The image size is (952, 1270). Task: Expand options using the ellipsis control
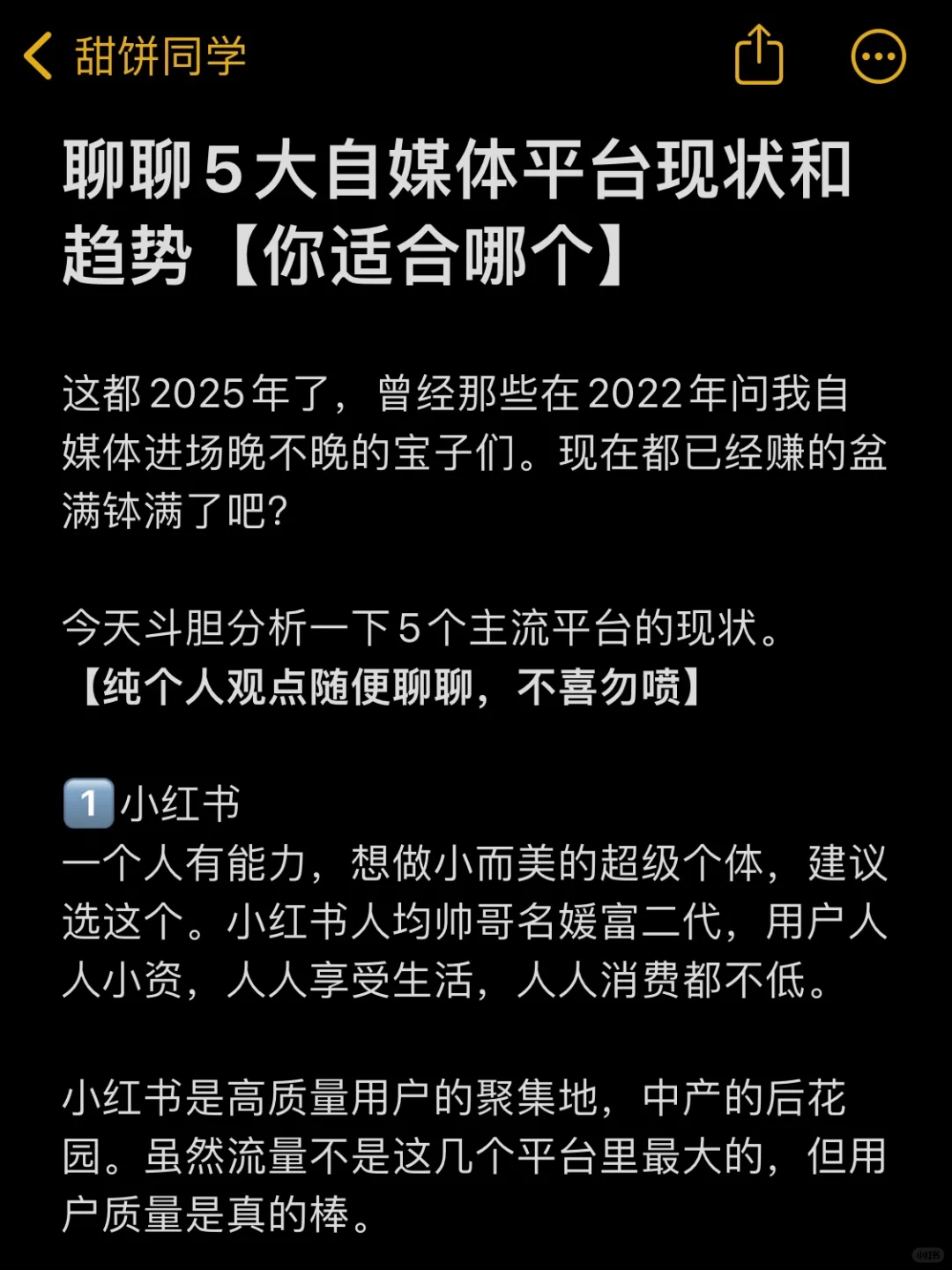[x=878, y=55]
